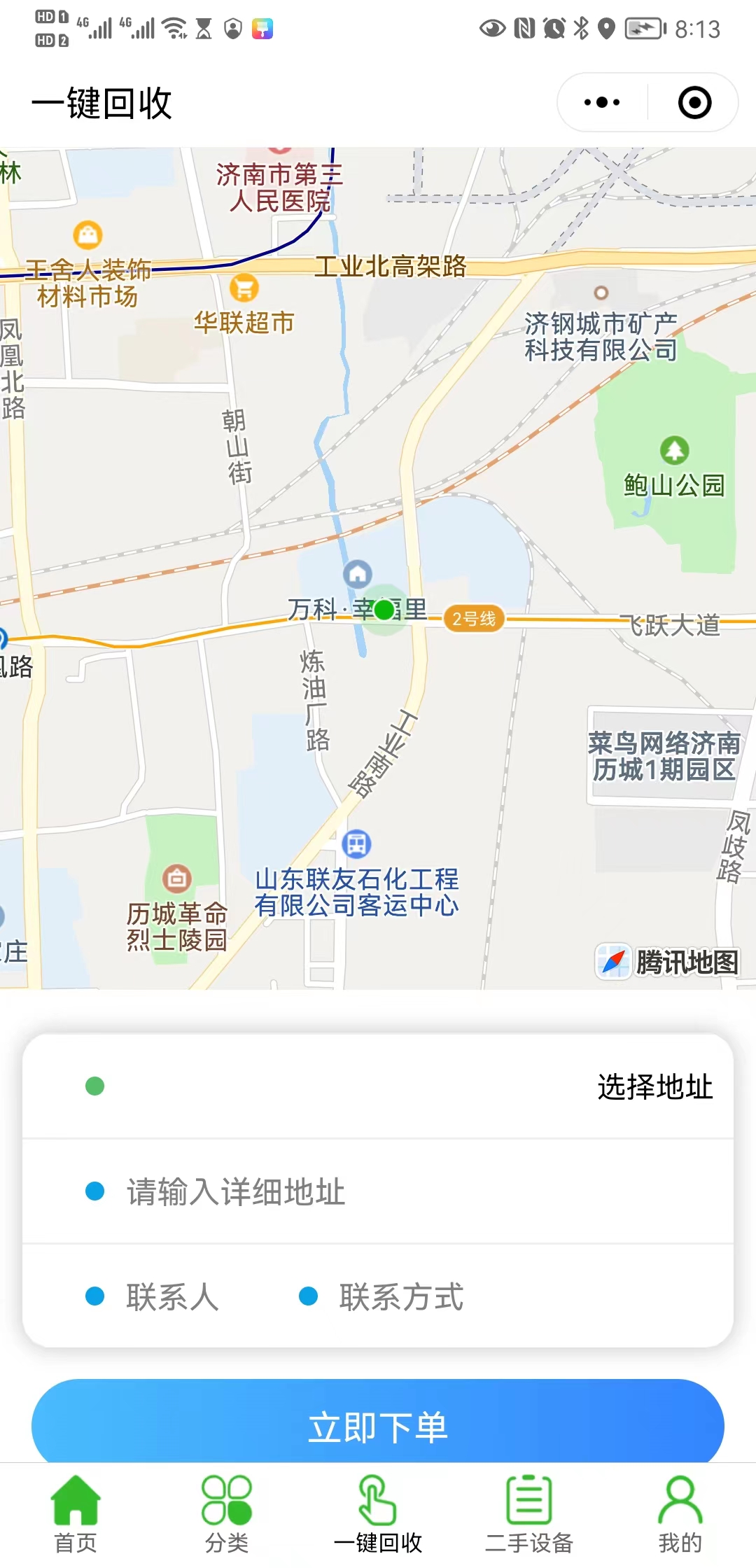Screen dimensions: 756x1568
Task: Click the home marker above 万科·幸福里
Action: [358, 574]
